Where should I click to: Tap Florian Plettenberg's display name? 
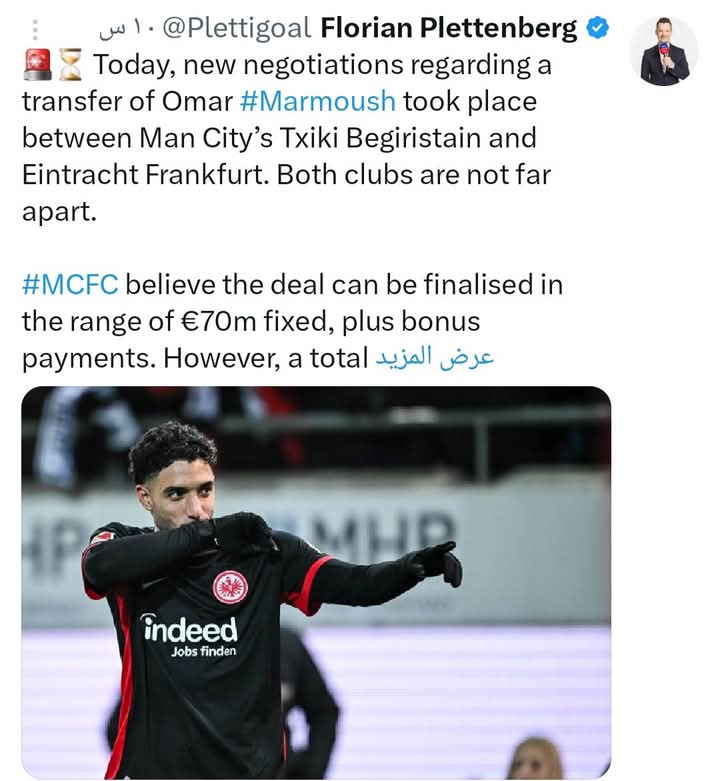pyautogui.click(x=449, y=29)
